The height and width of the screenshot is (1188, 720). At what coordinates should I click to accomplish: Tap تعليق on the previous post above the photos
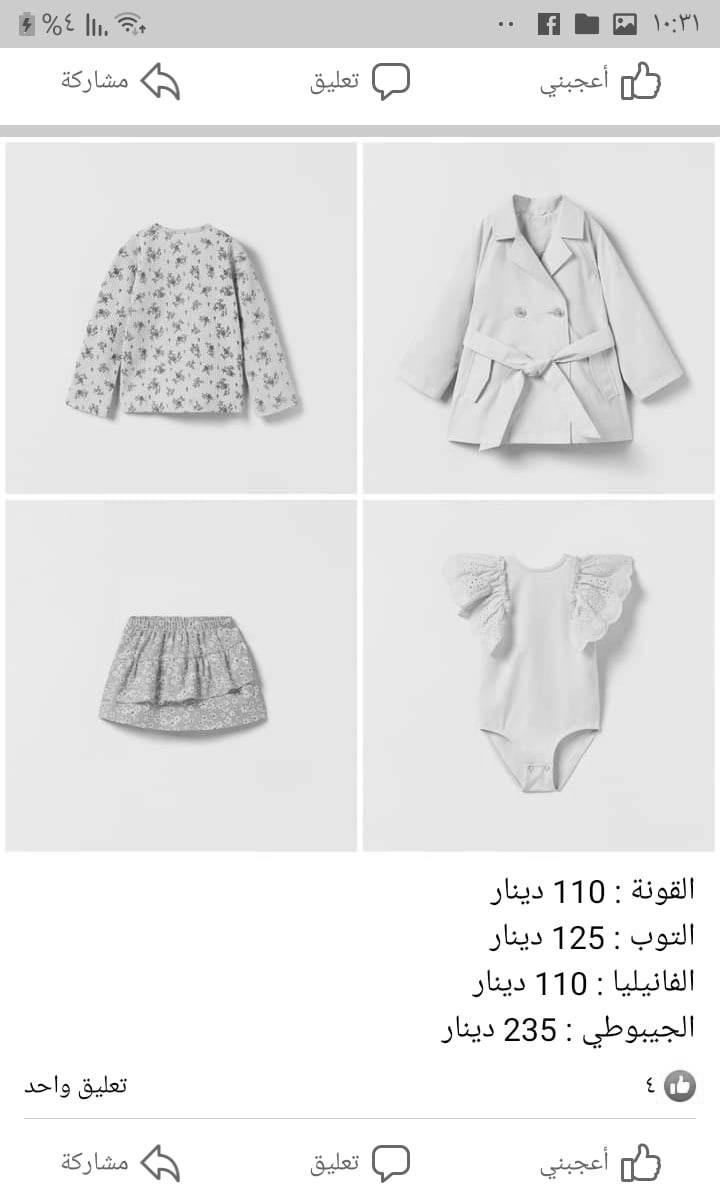click(360, 82)
